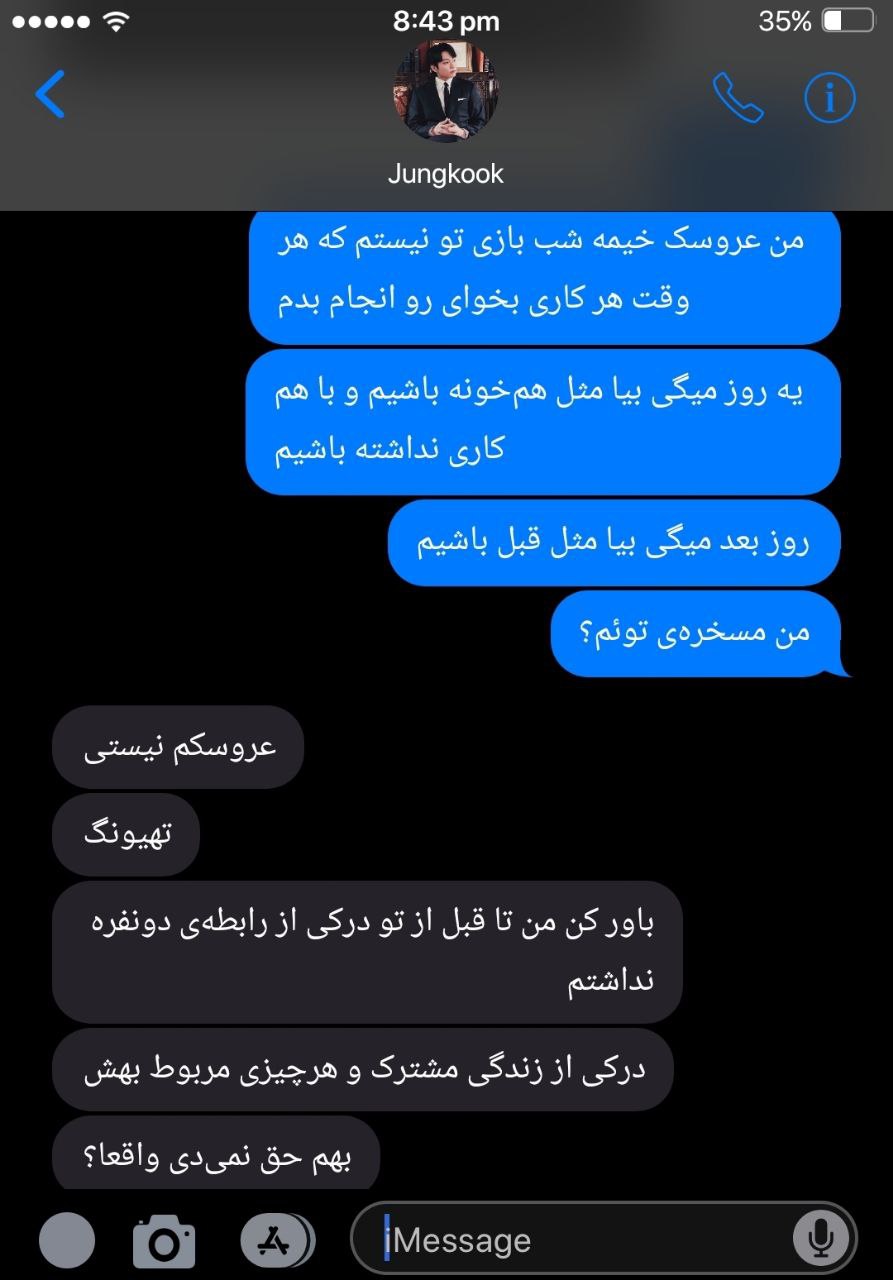893x1280 pixels.
Task: Open the camera to attach a photo
Action: (164, 1241)
